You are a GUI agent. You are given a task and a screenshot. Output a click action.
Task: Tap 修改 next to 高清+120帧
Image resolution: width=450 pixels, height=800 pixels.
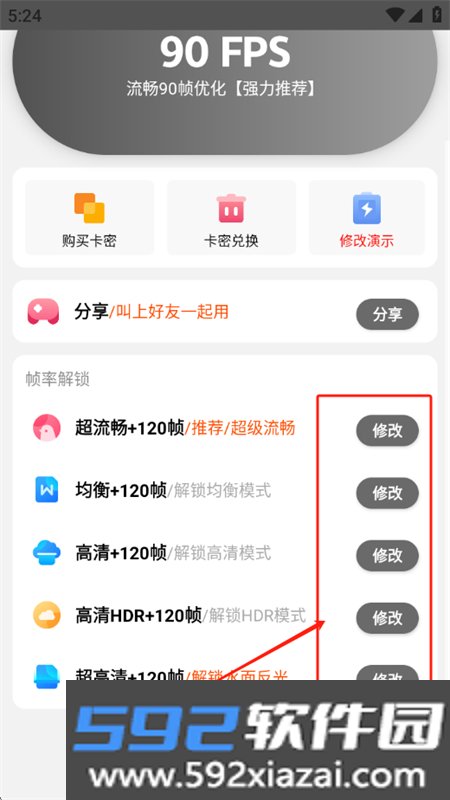click(387, 556)
